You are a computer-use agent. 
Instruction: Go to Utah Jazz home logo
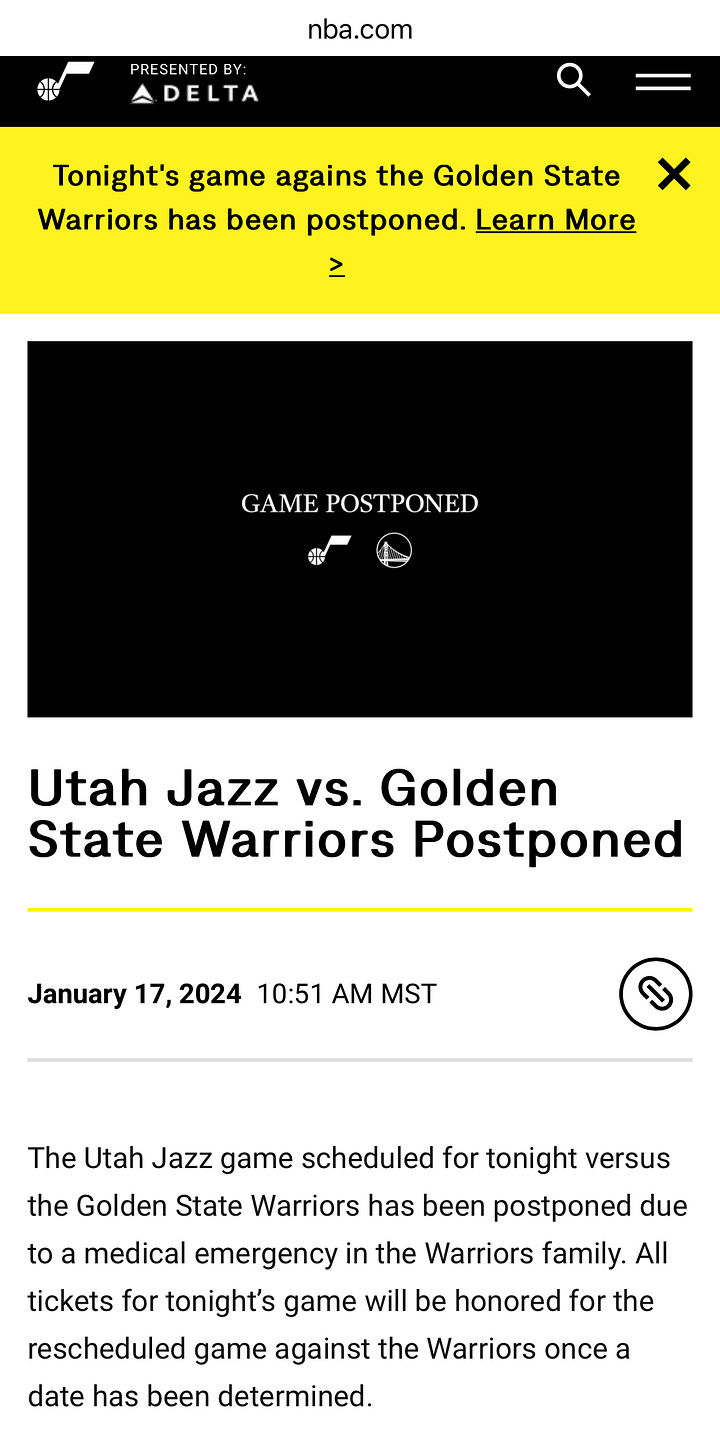(65, 81)
